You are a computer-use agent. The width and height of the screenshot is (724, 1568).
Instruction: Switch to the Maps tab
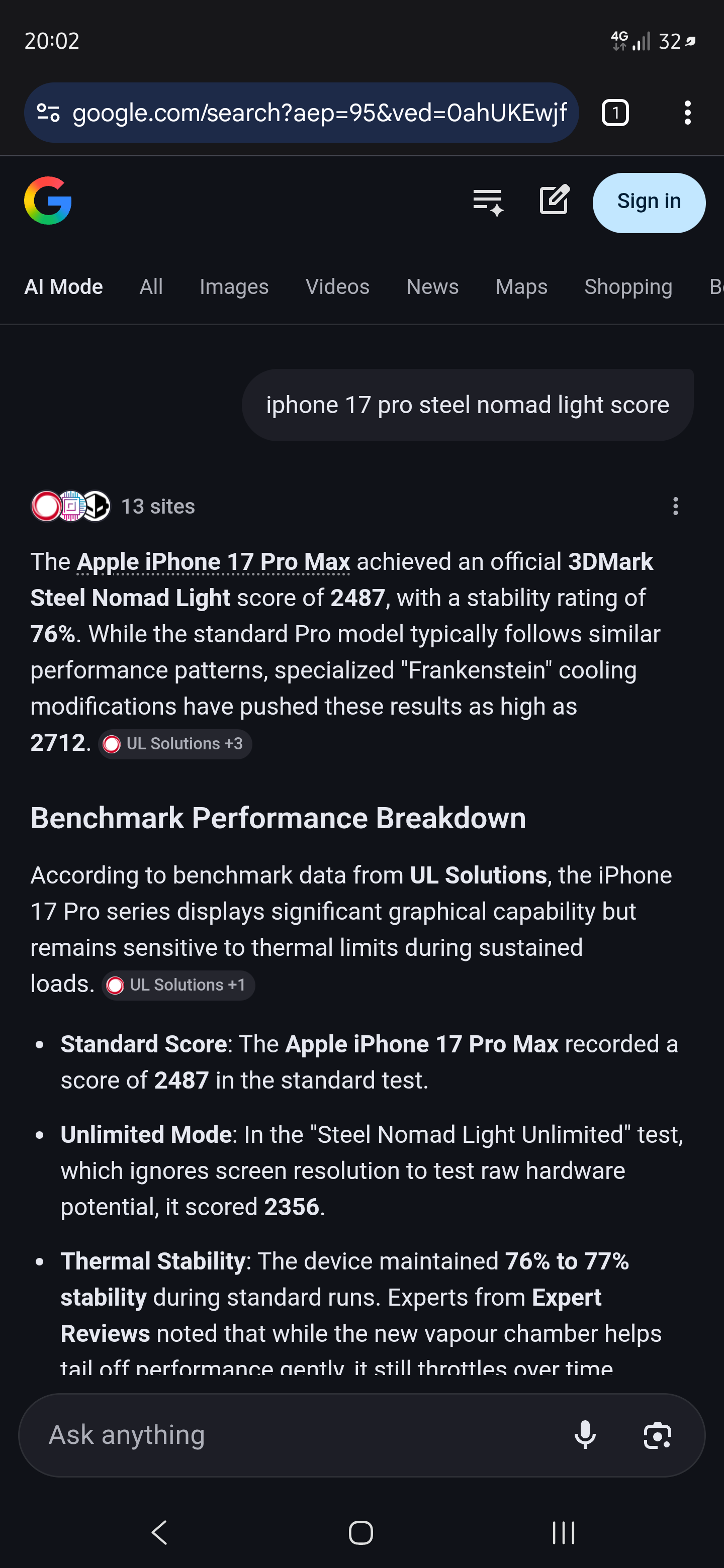[521, 286]
